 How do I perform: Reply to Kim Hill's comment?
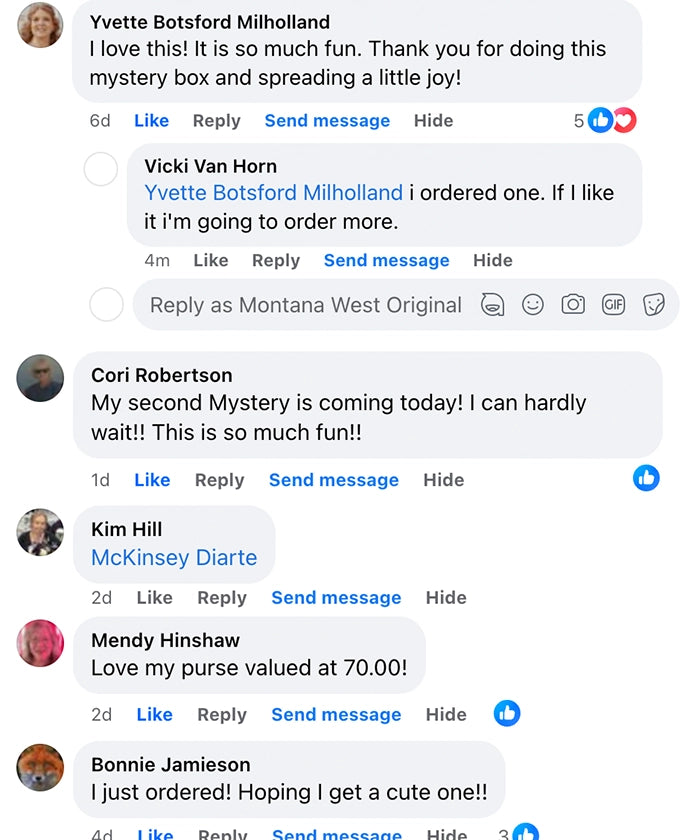click(x=222, y=597)
